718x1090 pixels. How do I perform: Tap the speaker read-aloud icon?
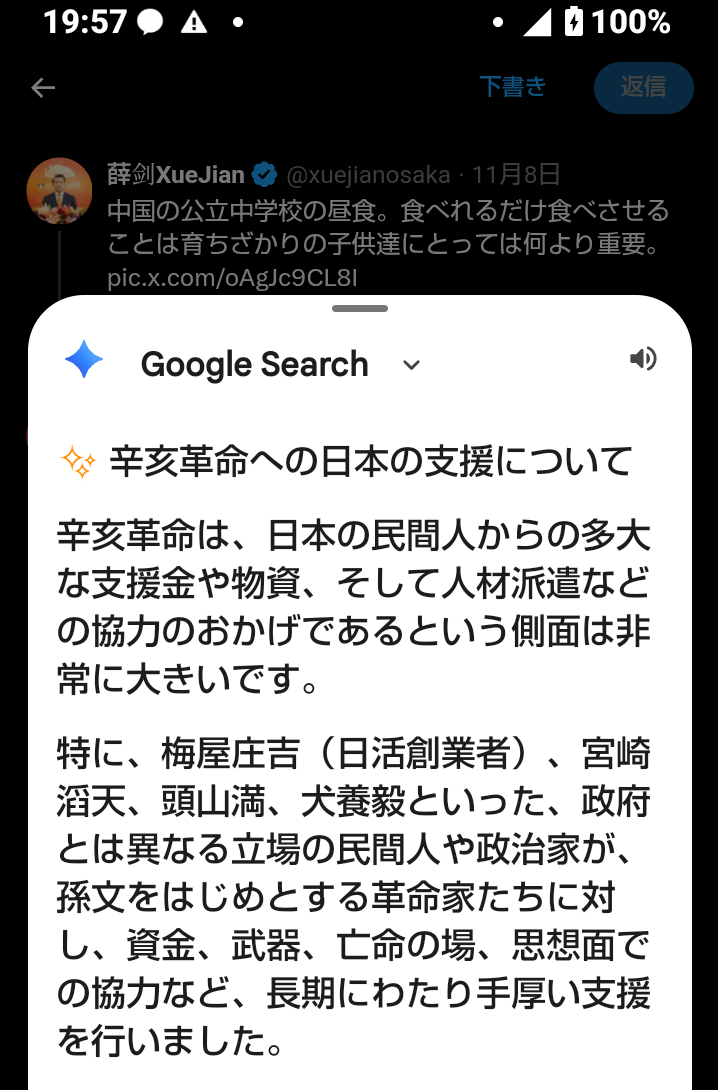[x=643, y=359]
